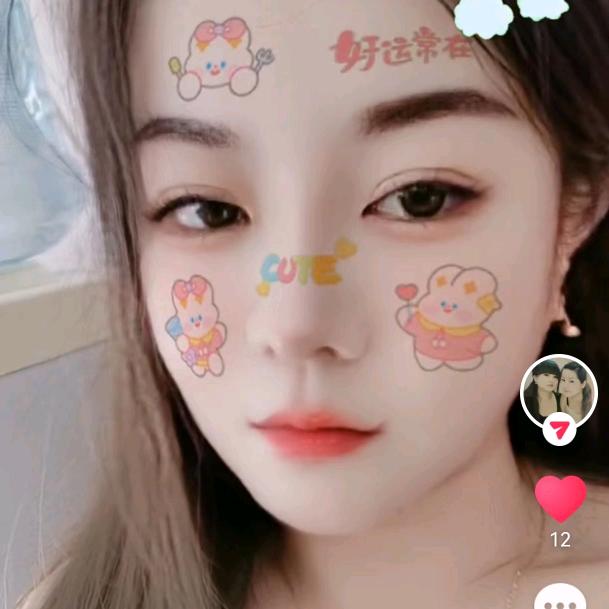Follow the creator via the red badge

[560, 430]
